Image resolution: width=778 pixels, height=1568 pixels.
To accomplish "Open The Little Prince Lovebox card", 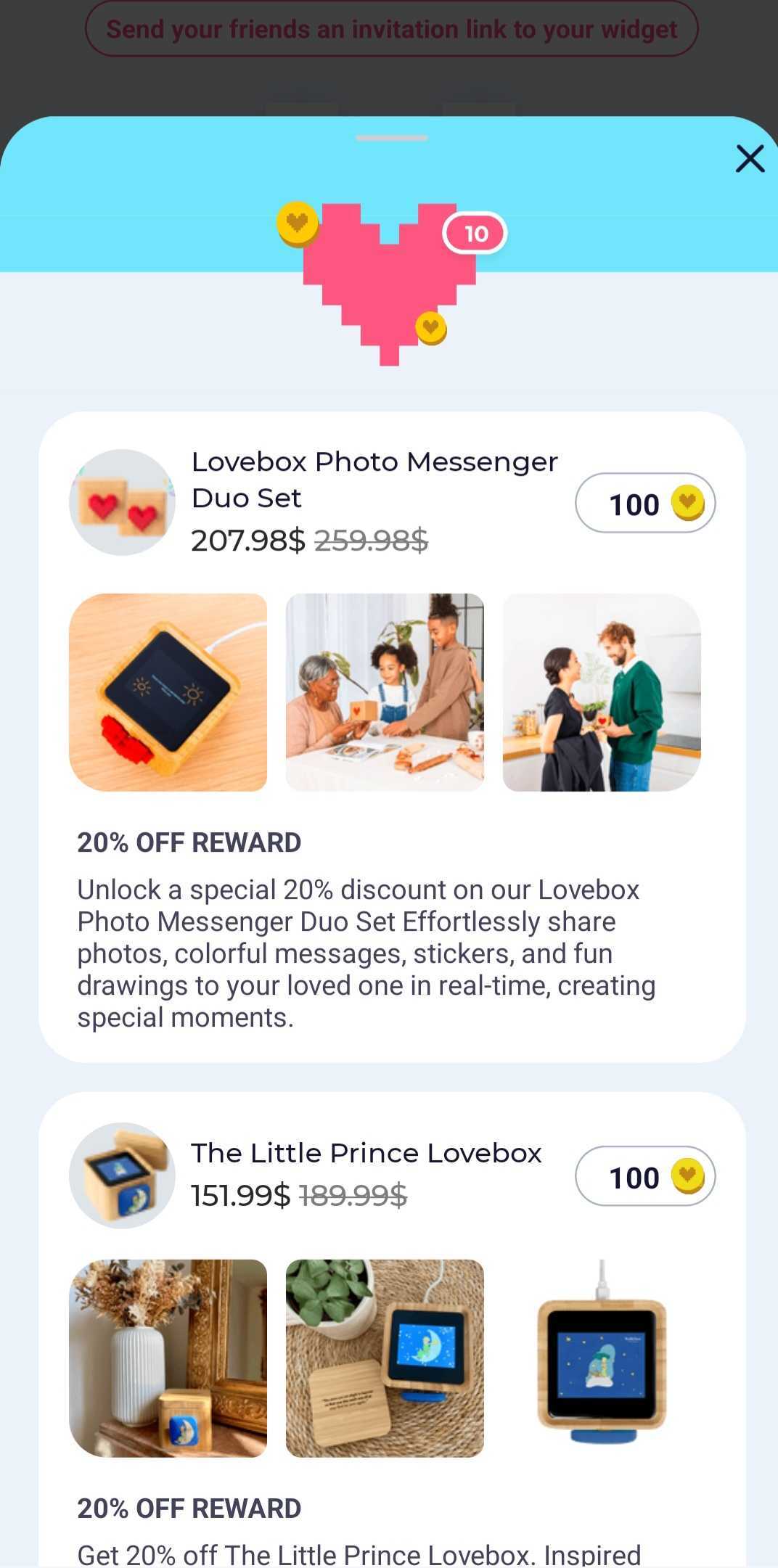I will pyautogui.click(x=366, y=1153).
